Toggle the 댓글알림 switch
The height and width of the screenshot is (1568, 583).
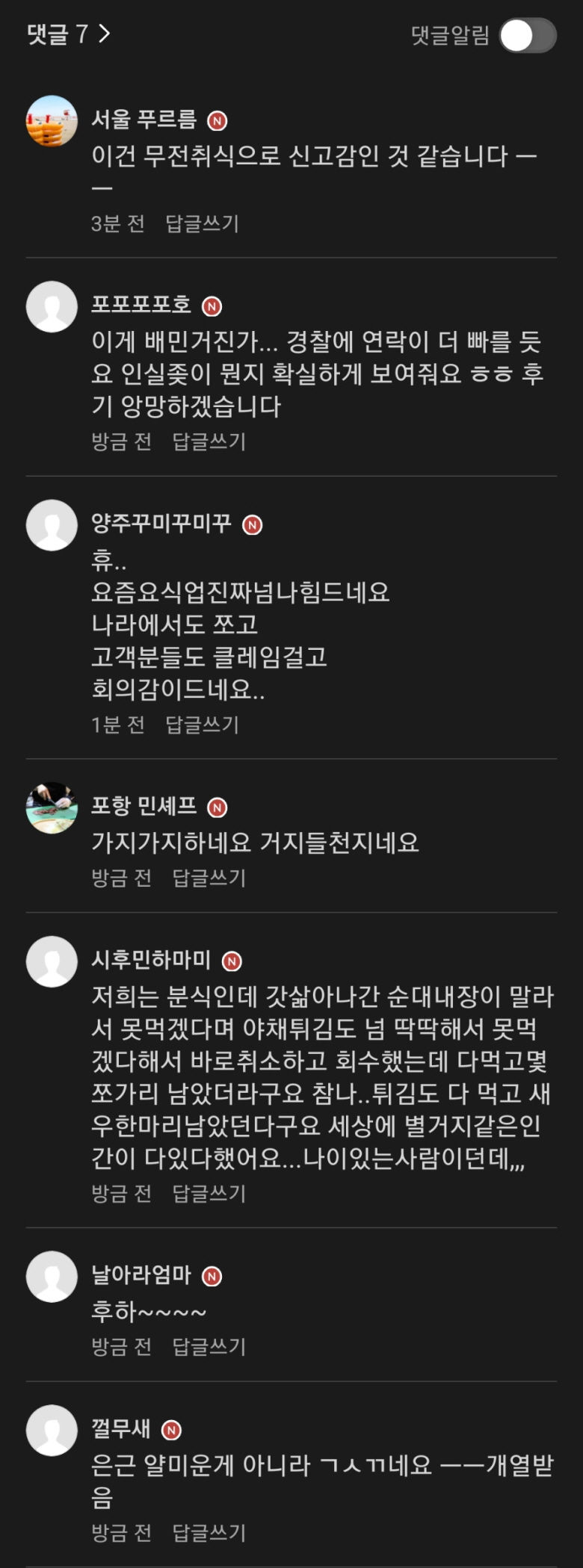tap(528, 35)
